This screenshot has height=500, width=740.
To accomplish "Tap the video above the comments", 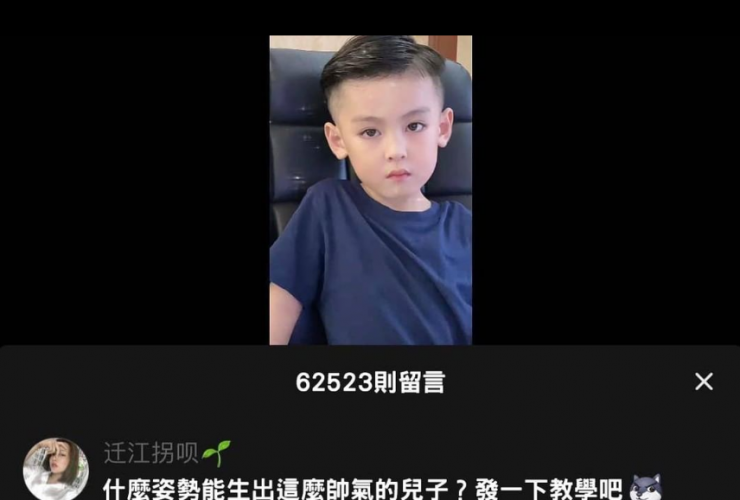I will tap(370, 190).
